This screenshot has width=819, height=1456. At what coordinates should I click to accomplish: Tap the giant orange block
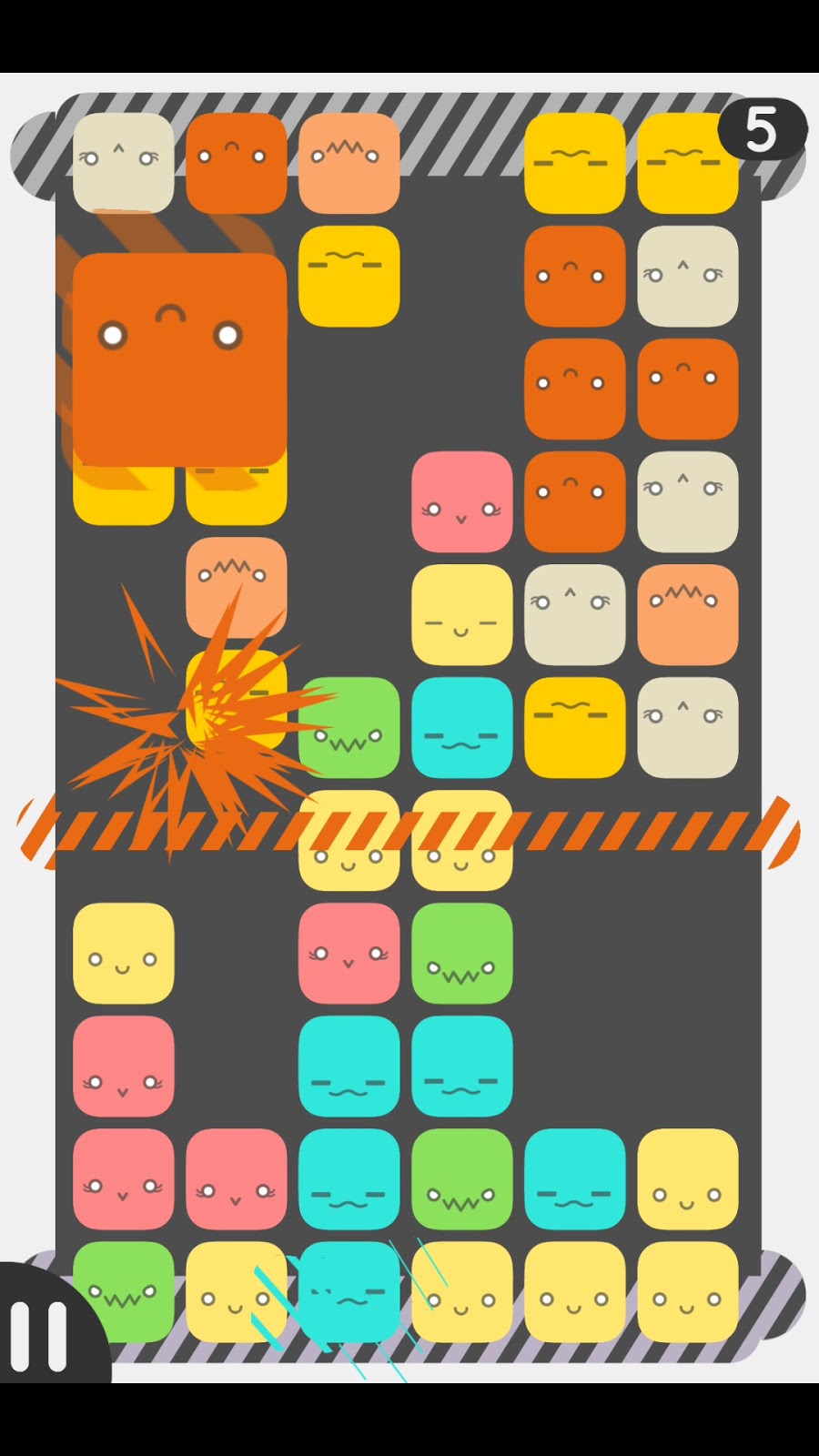click(x=179, y=359)
